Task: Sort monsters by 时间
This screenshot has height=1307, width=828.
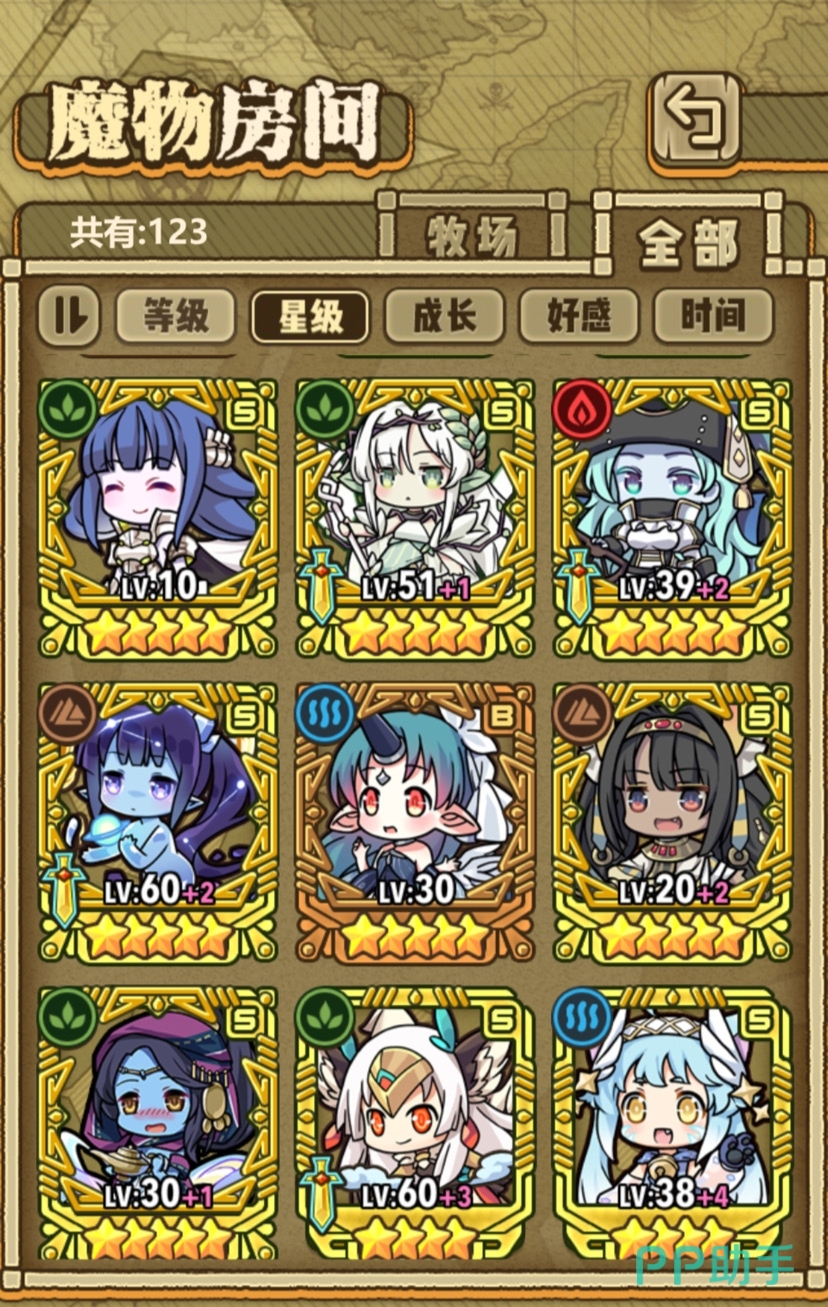Action: click(x=713, y=317)
